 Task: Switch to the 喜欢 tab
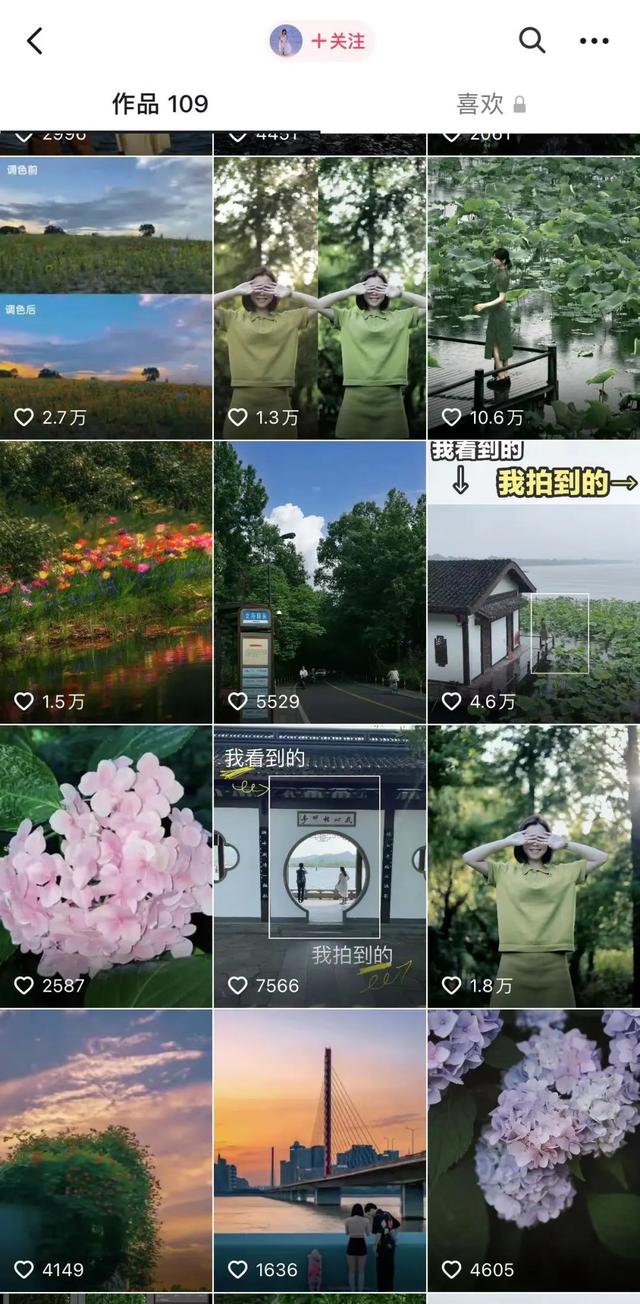[x=490, y=104]
